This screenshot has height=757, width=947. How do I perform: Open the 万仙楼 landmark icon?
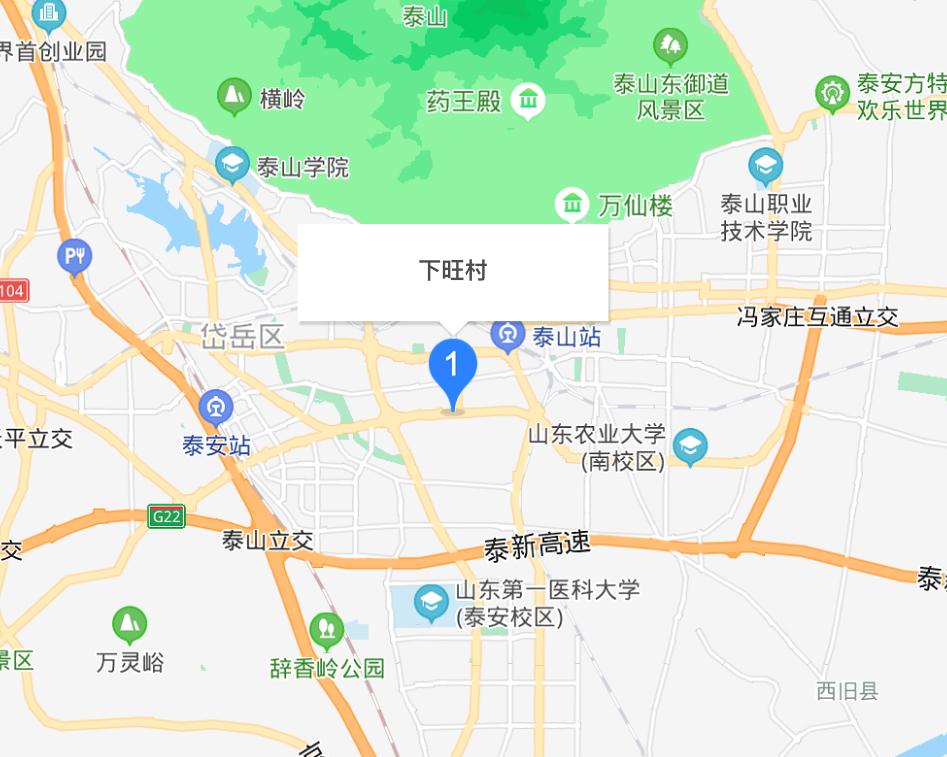click(x=572, y=205)
